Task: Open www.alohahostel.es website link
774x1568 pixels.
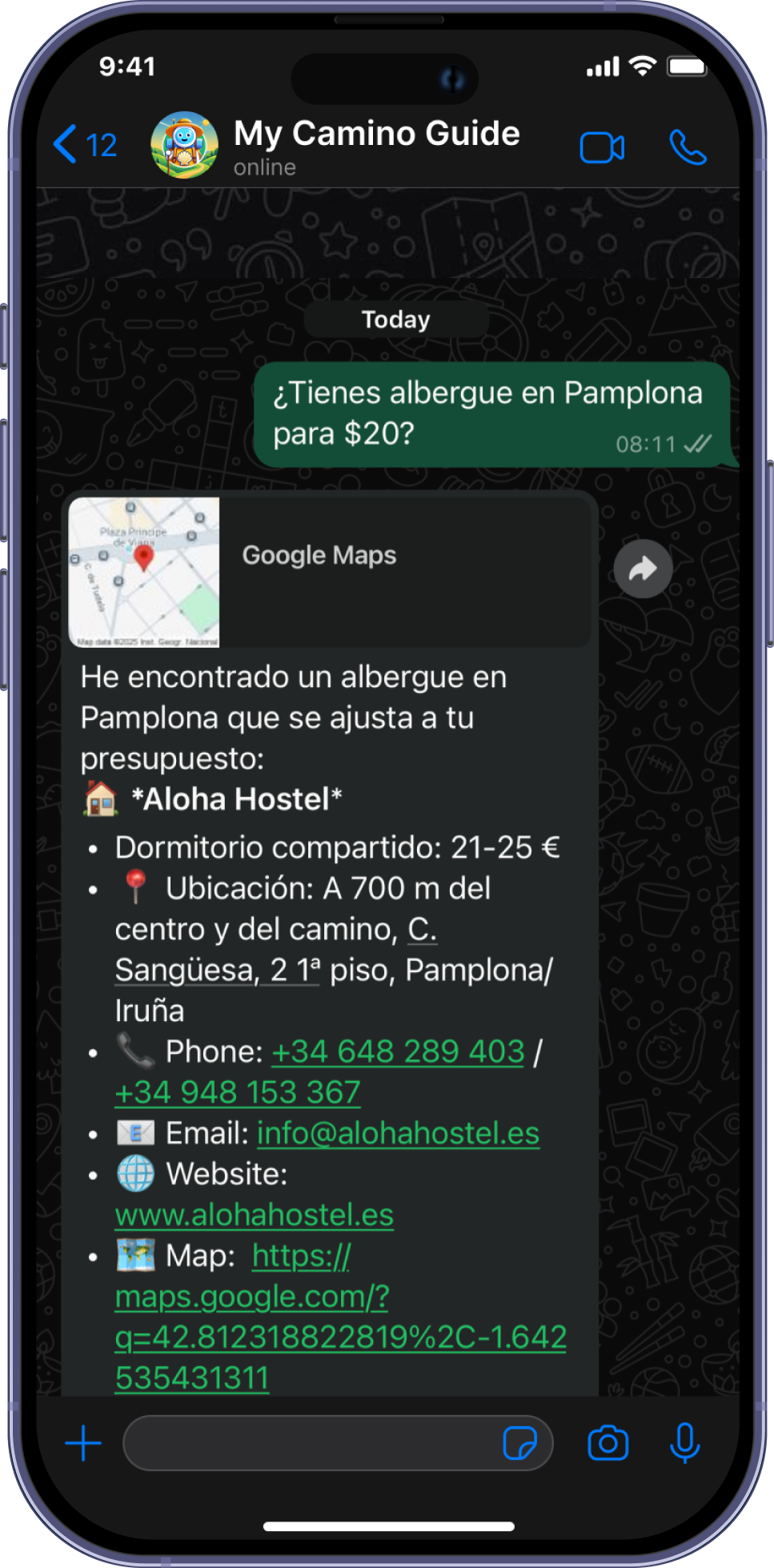Action: click(255, 1215)
